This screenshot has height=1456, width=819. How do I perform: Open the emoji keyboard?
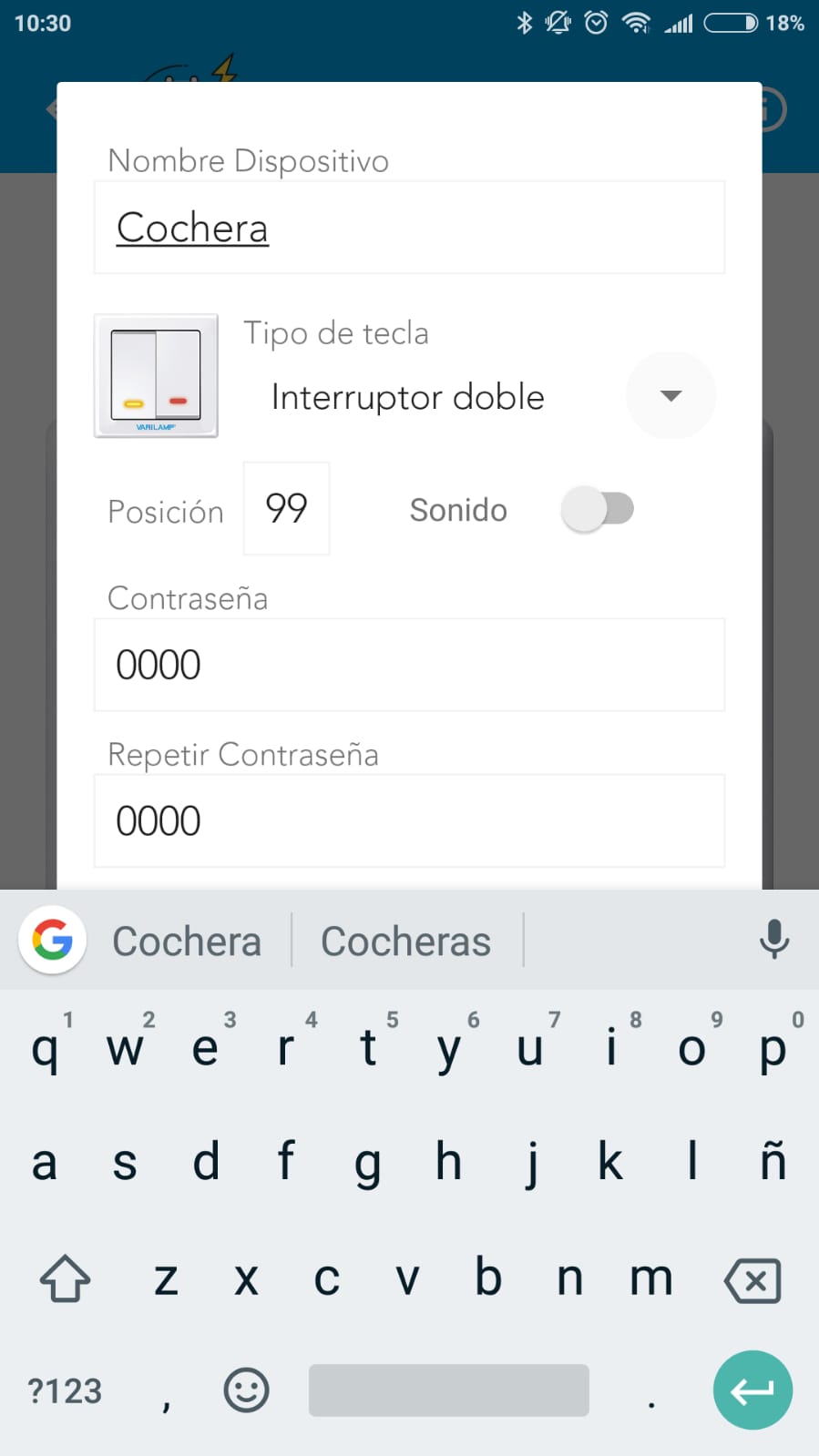[x=246, y=1390]
